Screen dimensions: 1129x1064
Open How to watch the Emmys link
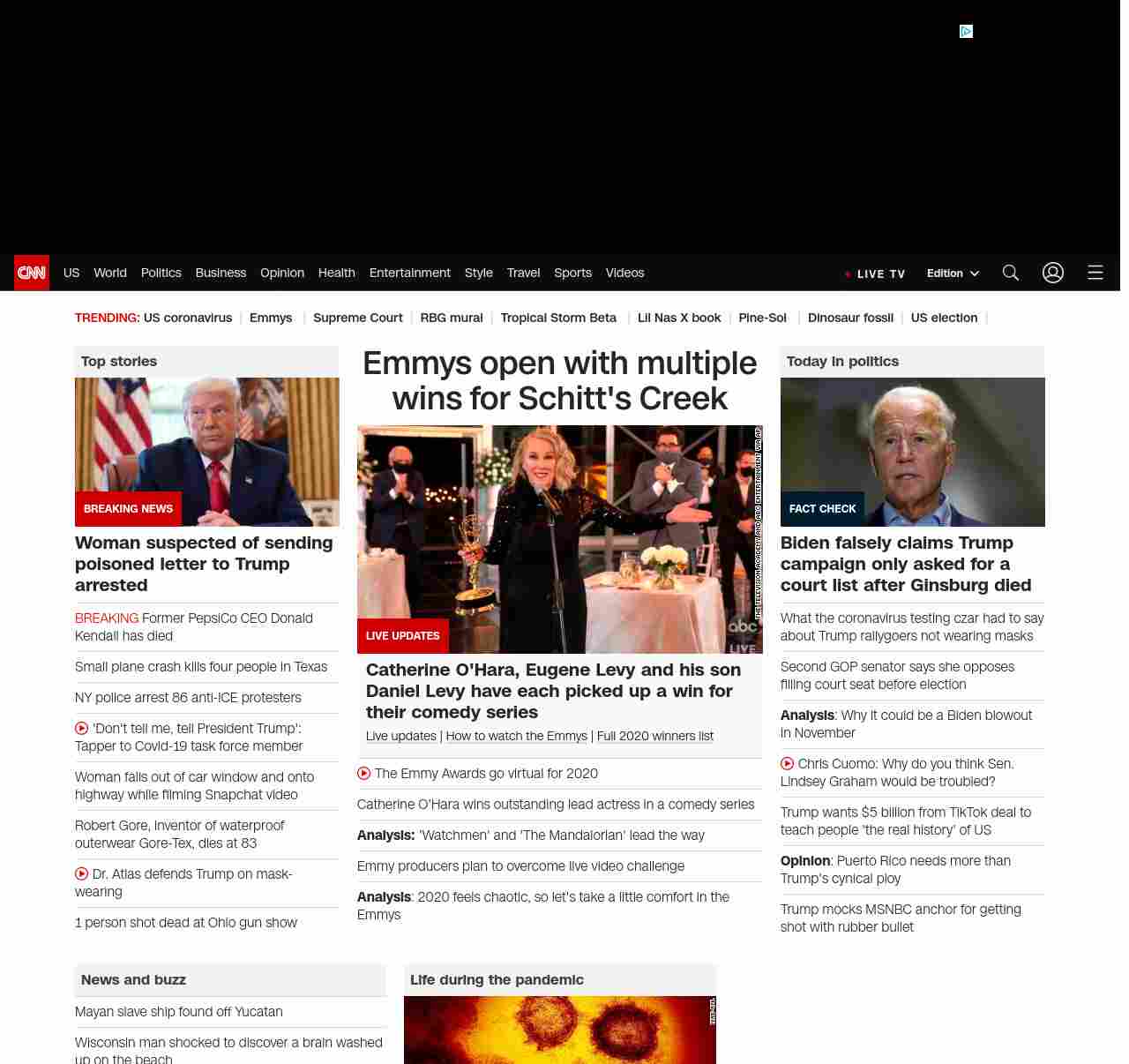pos(516,736)
